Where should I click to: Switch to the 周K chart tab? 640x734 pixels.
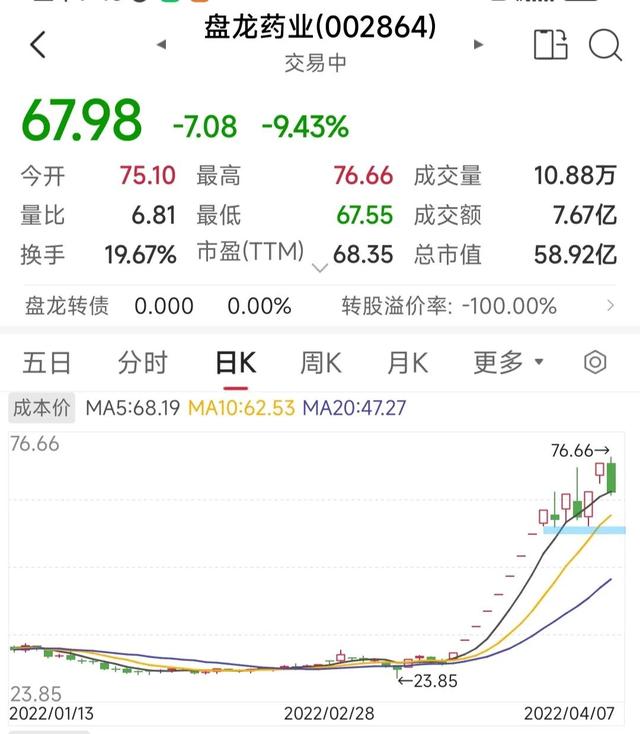[321, 363]
